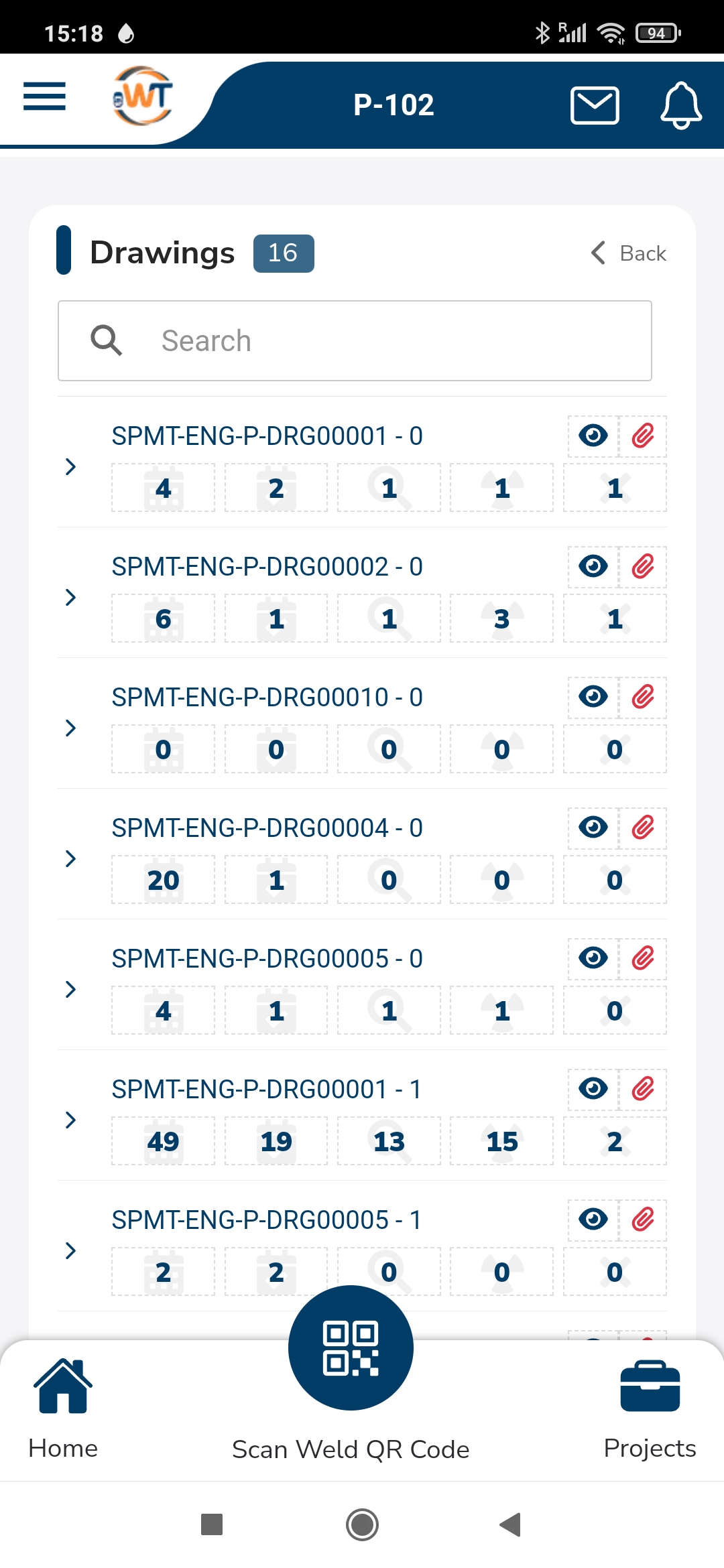
Task: View drawing SPMT-ENG-P-DRG00005 - 0 eye icon
Action: (x=593, y=958)
